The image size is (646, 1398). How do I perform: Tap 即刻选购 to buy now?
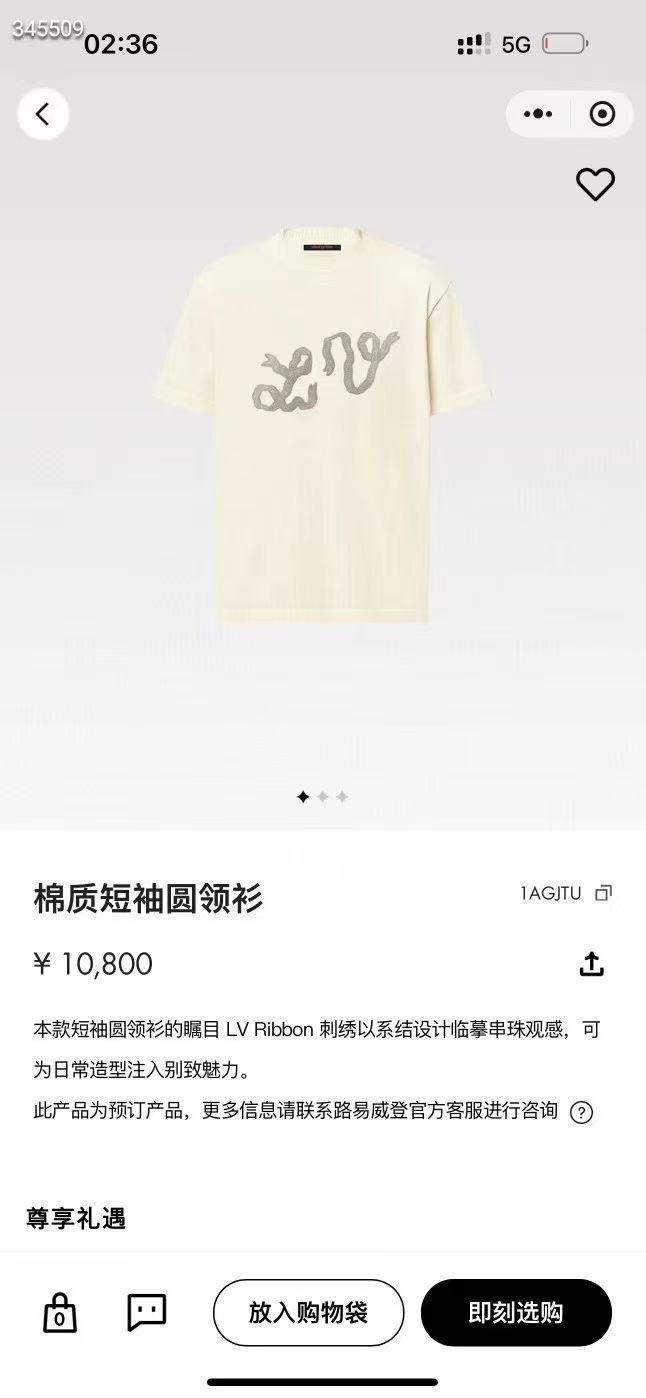(516, 1312)
